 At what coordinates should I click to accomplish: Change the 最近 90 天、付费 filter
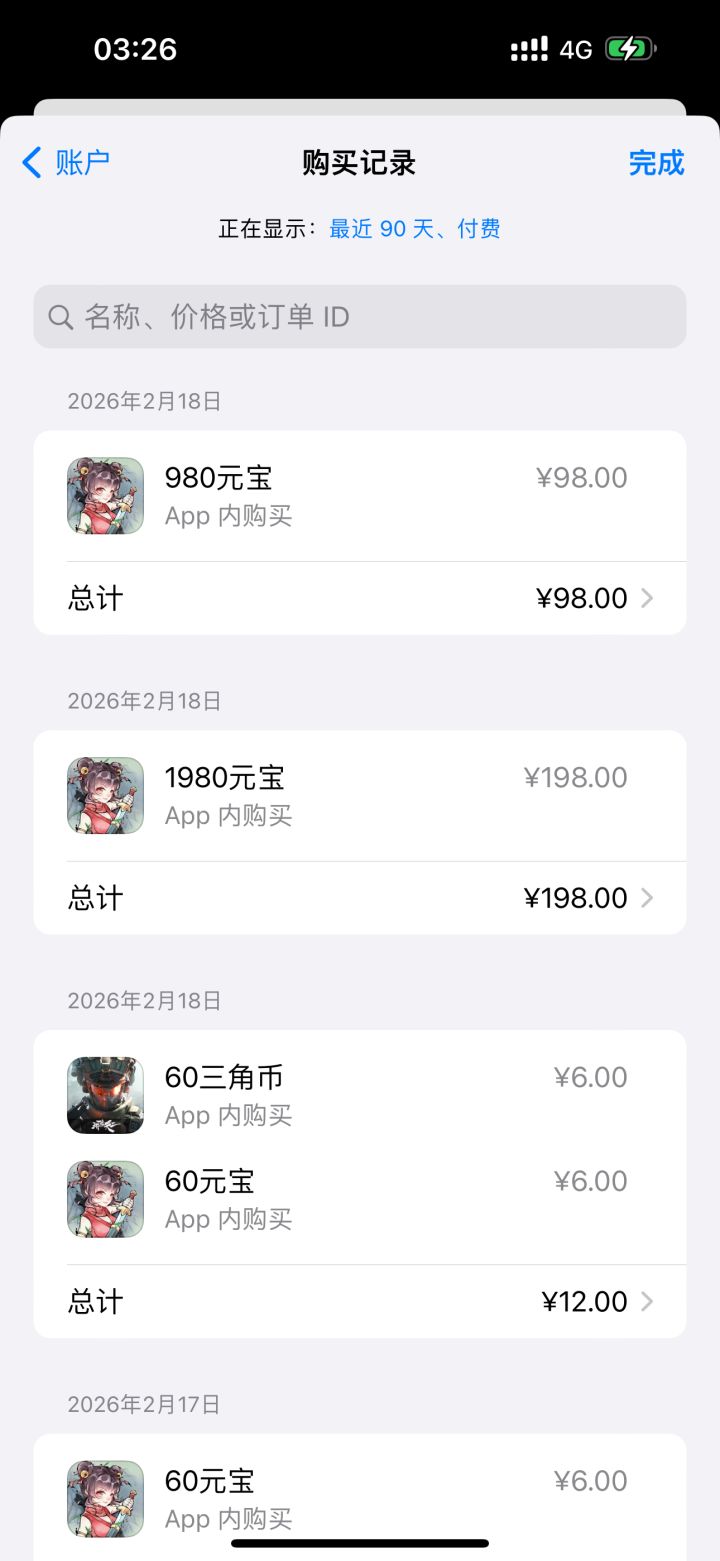pos(414,229)
